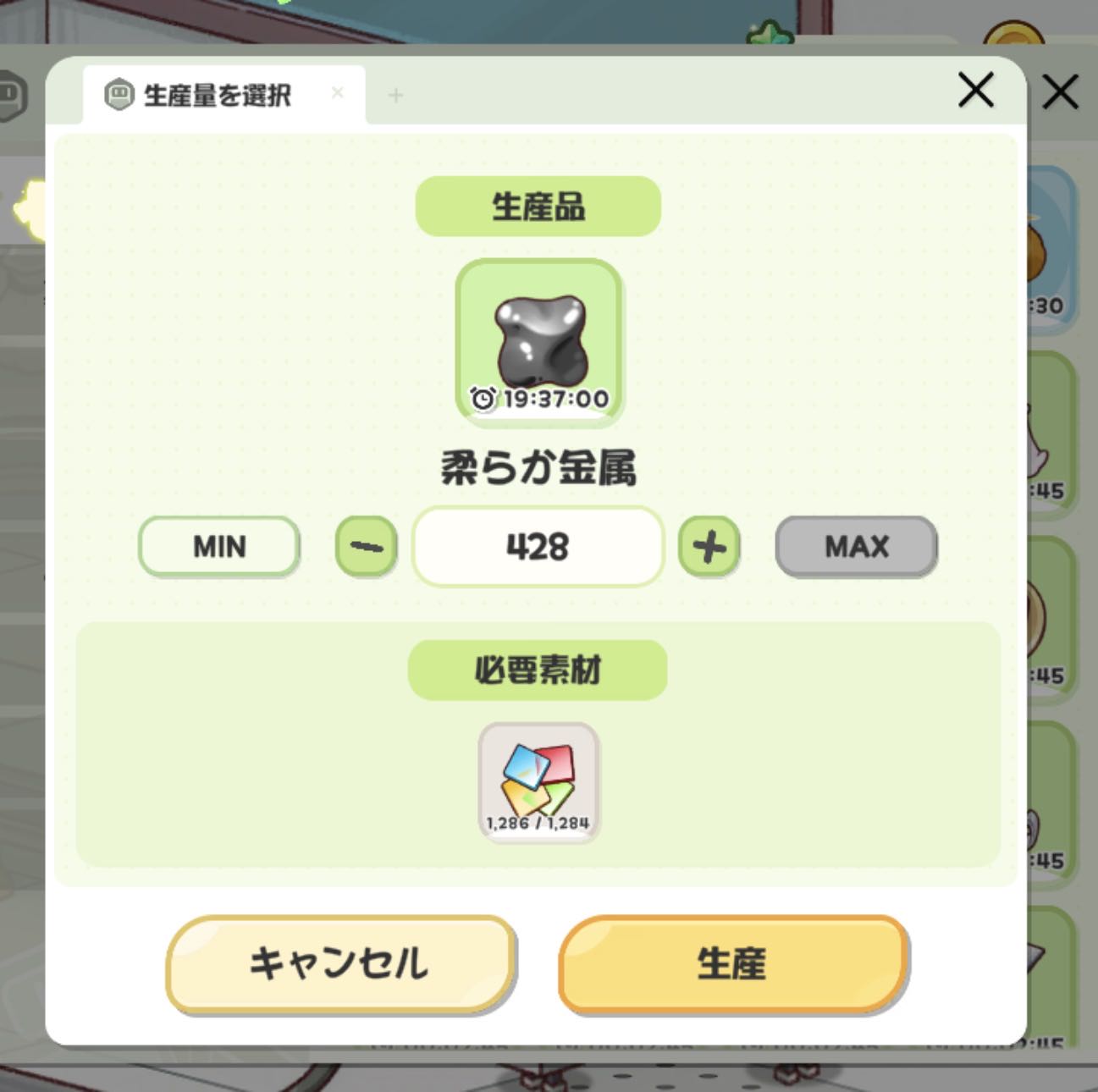Image resolution: width=1098 pixels, height=1092 pixels.
Task: Increase production quantity by one
Action: pos(709,547)
